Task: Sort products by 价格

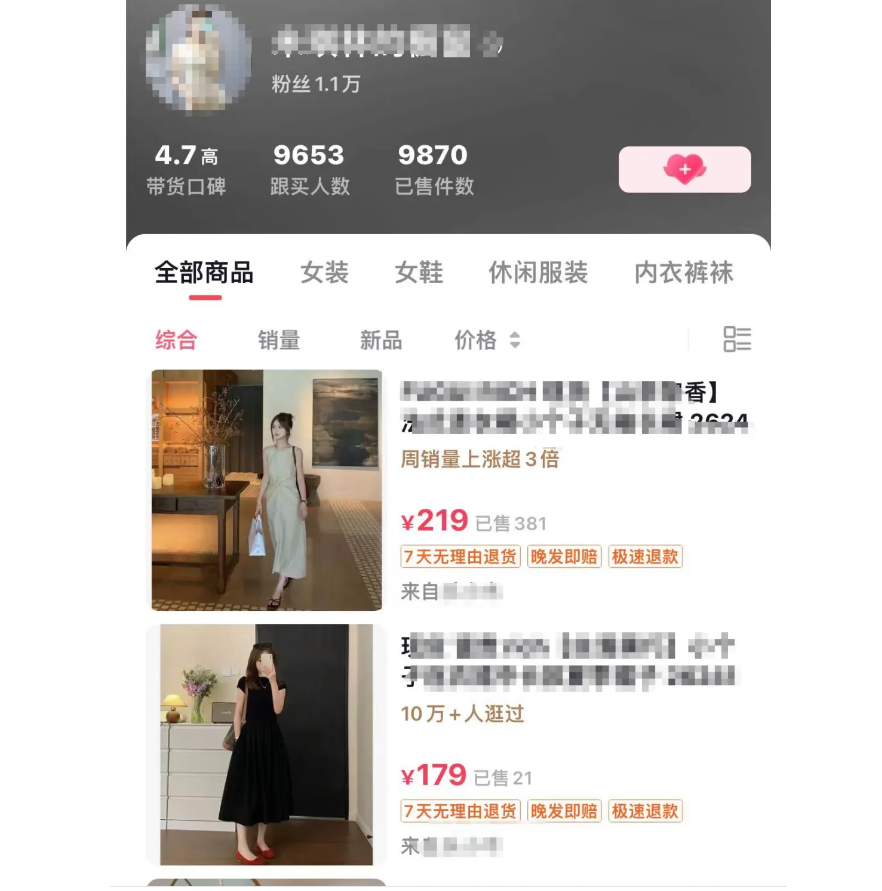Action: tap(486, 340)
